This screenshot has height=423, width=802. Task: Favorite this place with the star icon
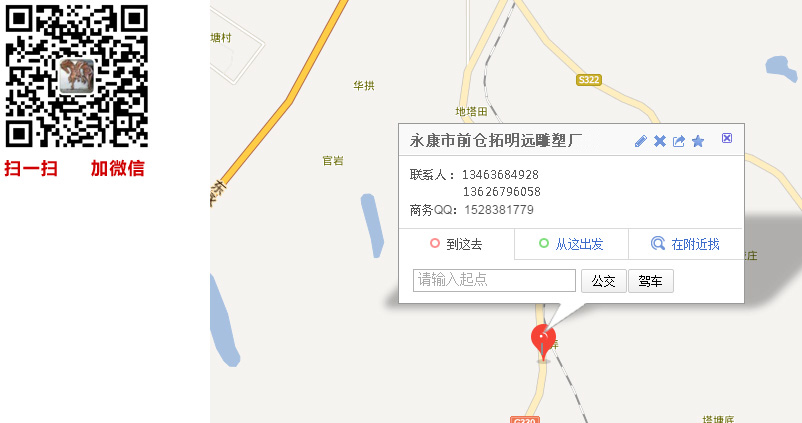click(x=698, y=141)
